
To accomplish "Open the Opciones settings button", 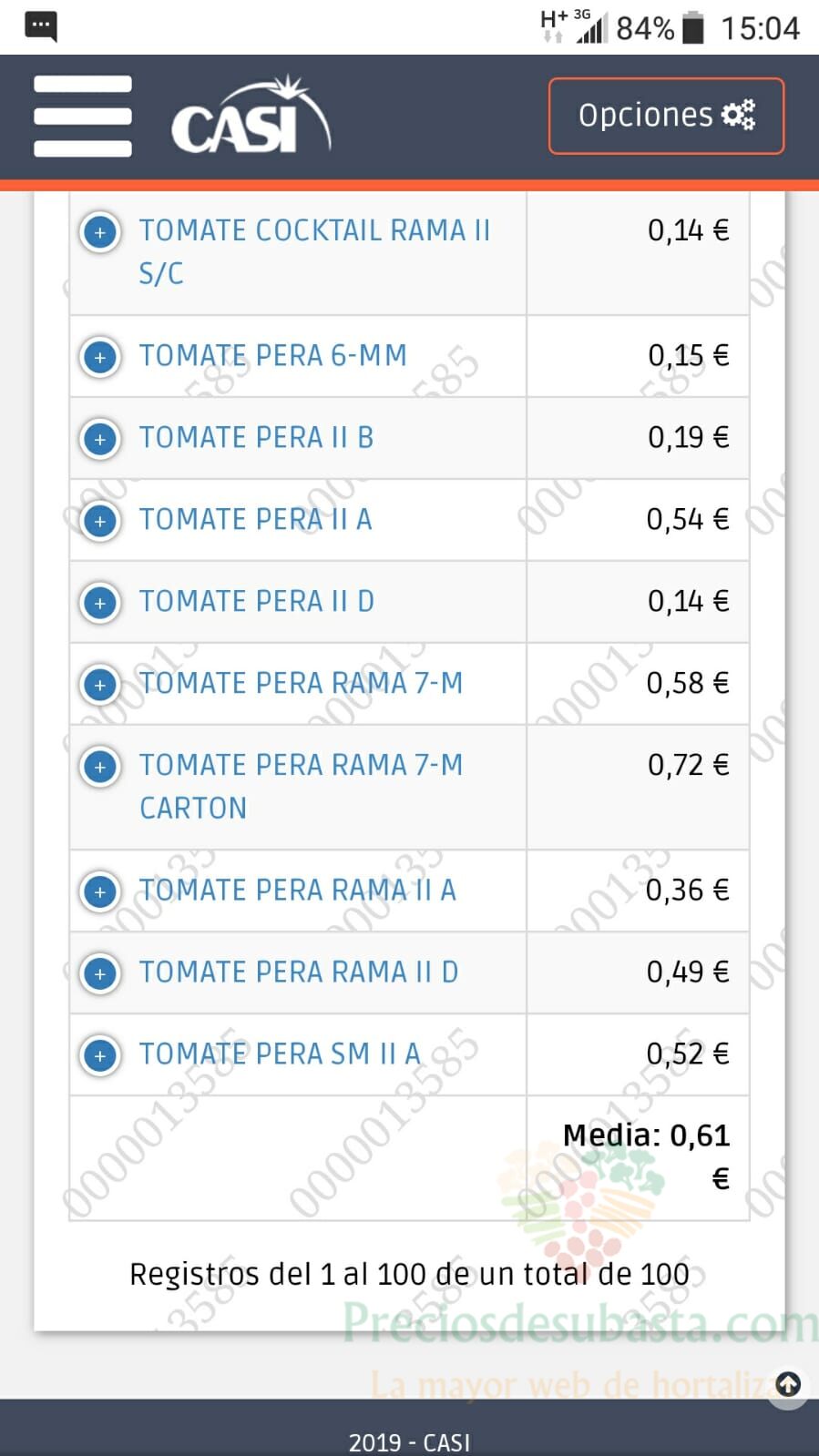I will [x=666, y=116].
